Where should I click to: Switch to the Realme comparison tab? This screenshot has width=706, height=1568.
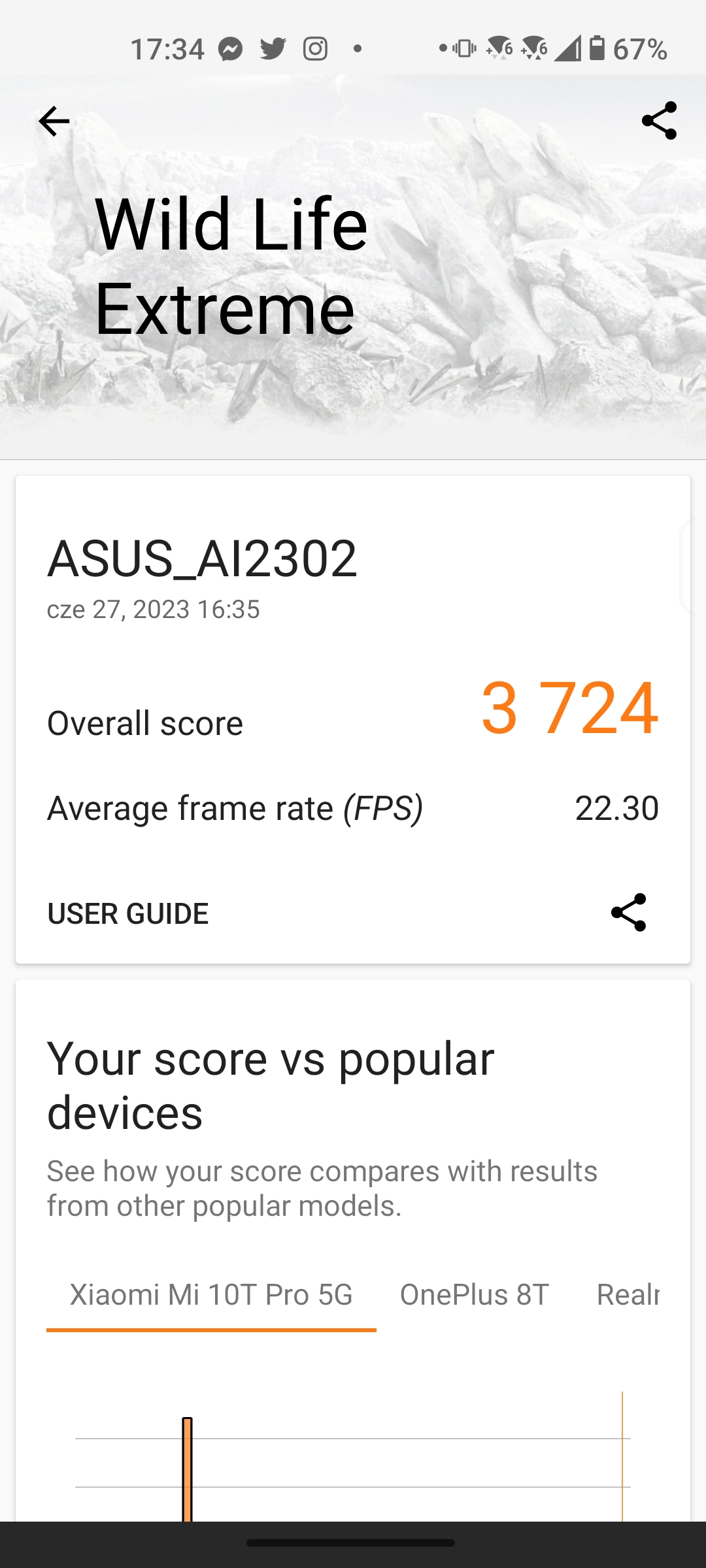pyautogui.click(x=628, y=1295)
